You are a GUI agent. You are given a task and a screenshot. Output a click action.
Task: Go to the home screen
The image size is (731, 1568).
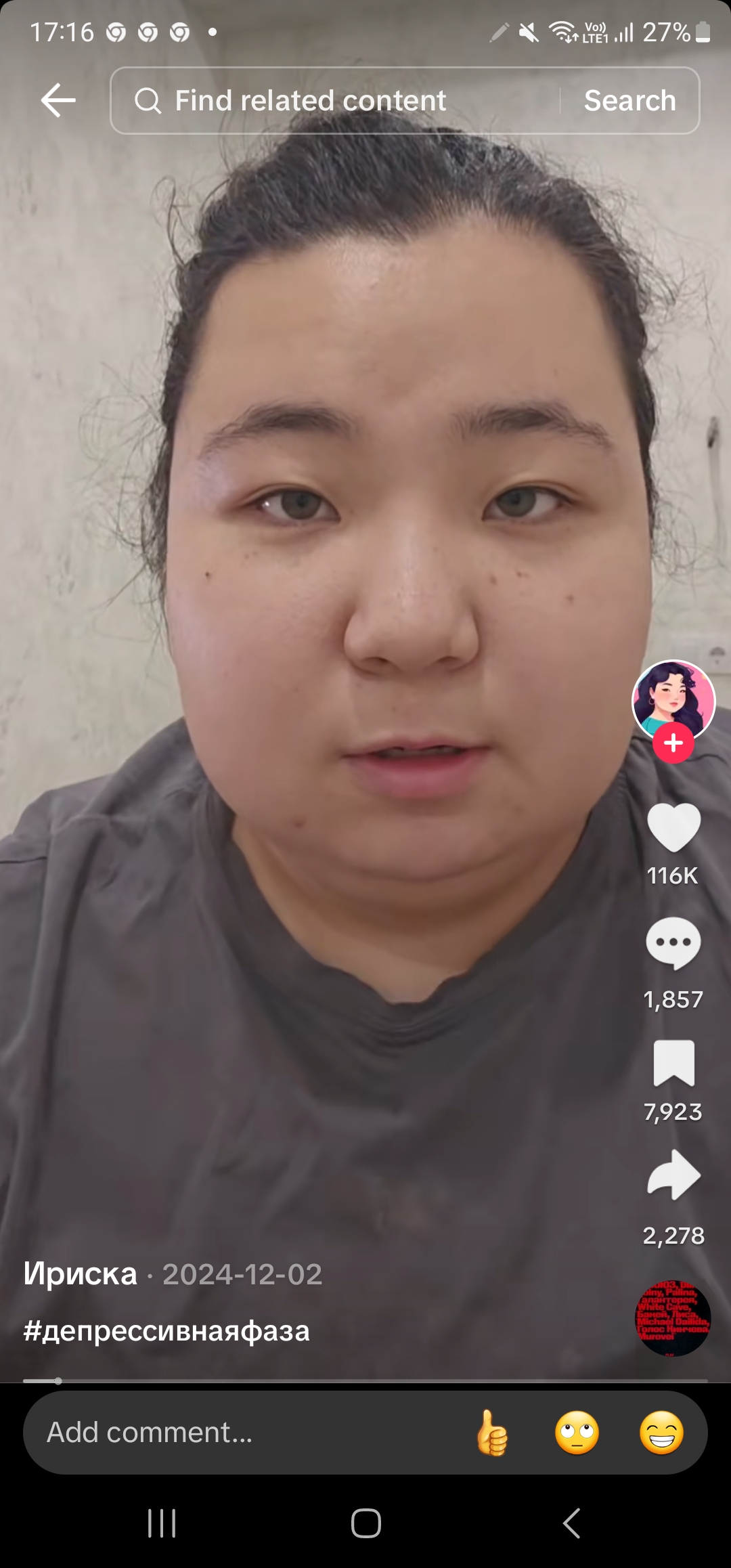[x=365, y=1524]
